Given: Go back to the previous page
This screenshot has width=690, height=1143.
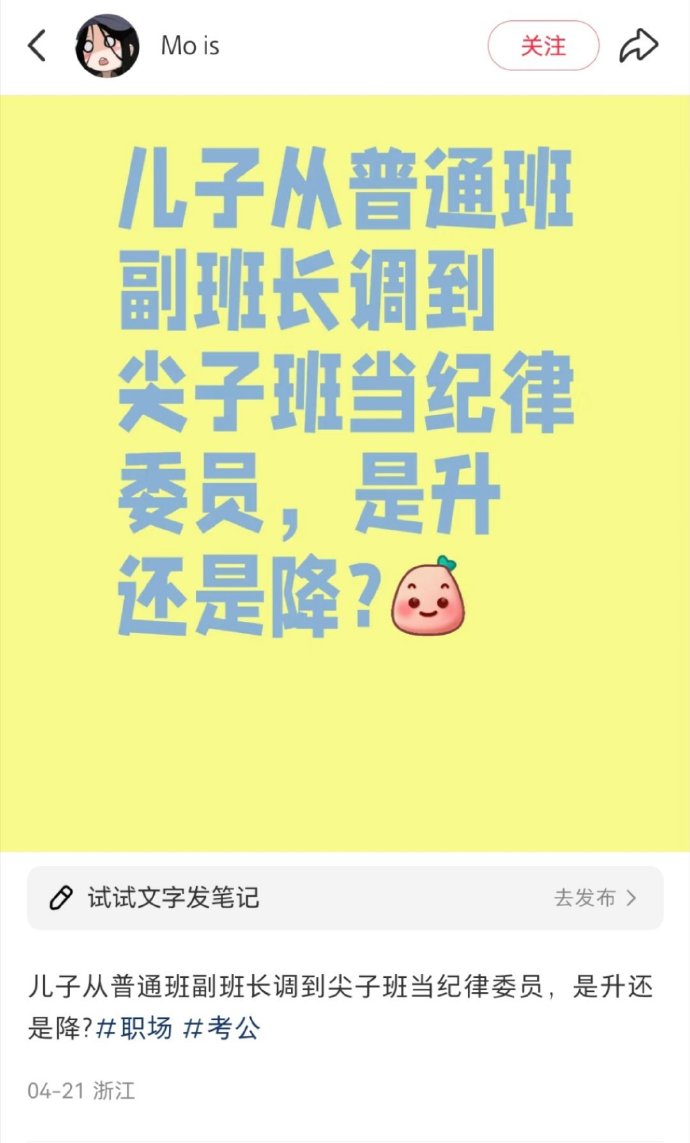Looking at the screenshot, I should (x=37, y=46).
